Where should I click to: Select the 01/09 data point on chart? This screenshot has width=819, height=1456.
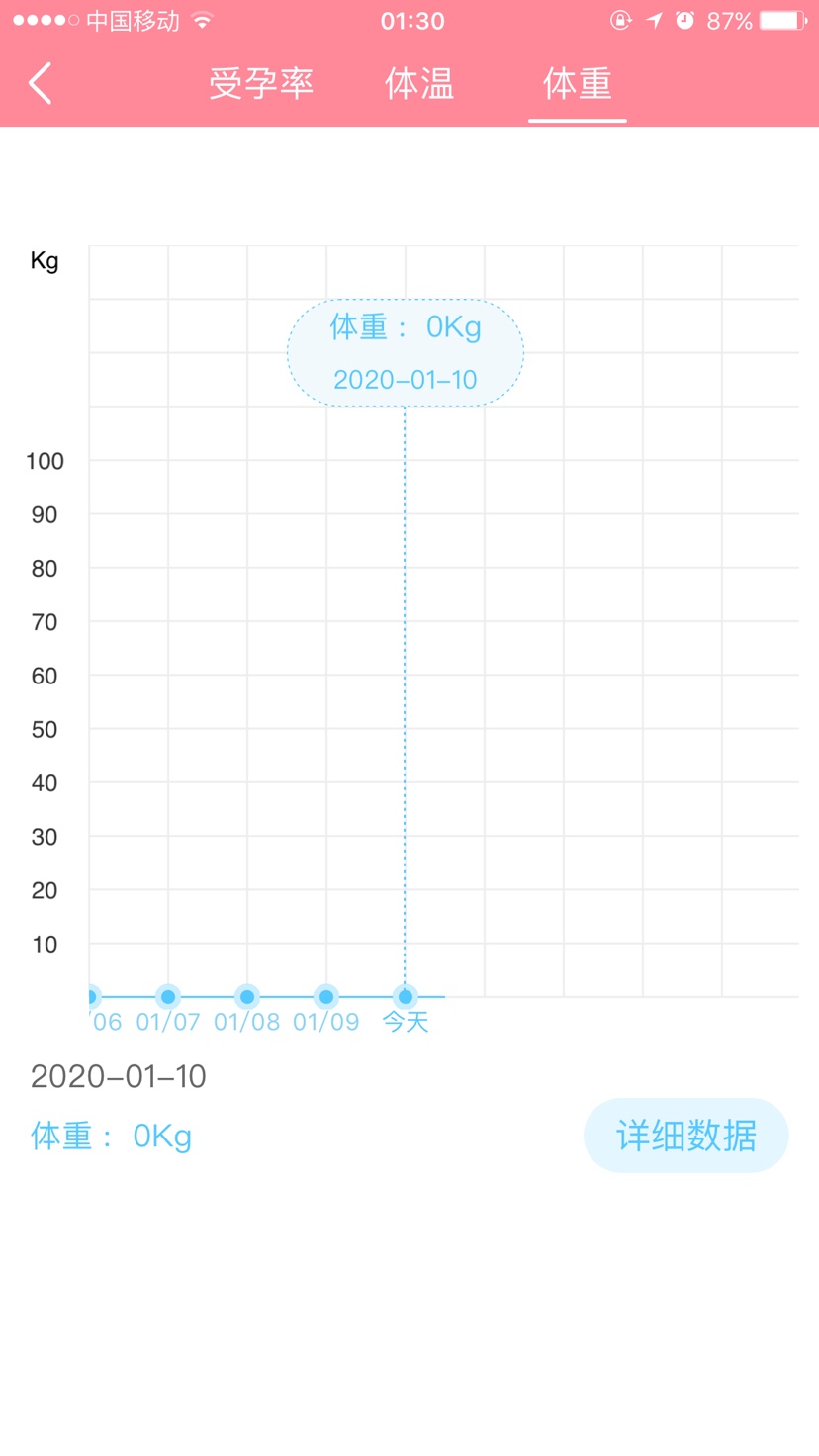pos(326,996)
